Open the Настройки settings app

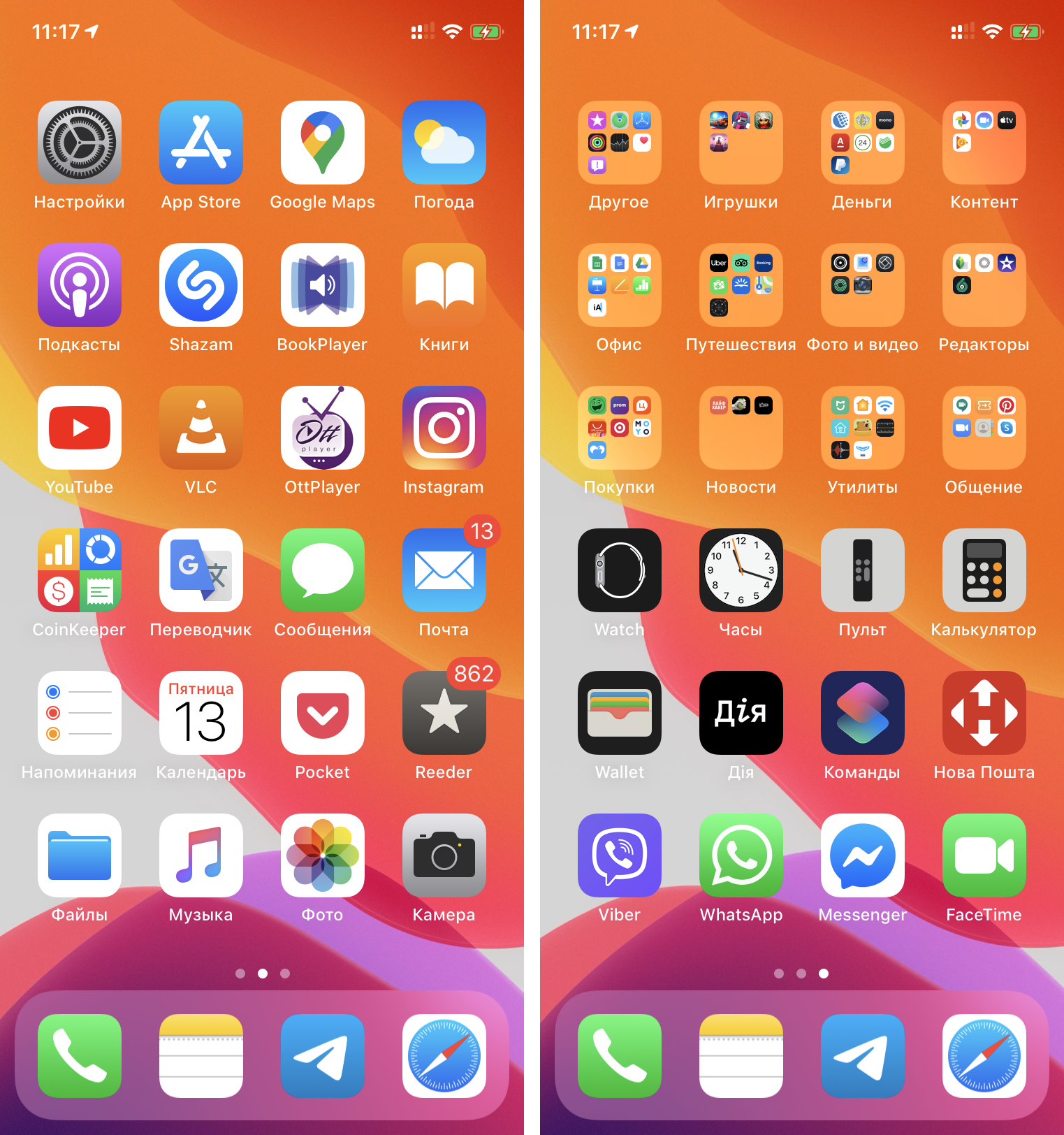click(80, 143)
